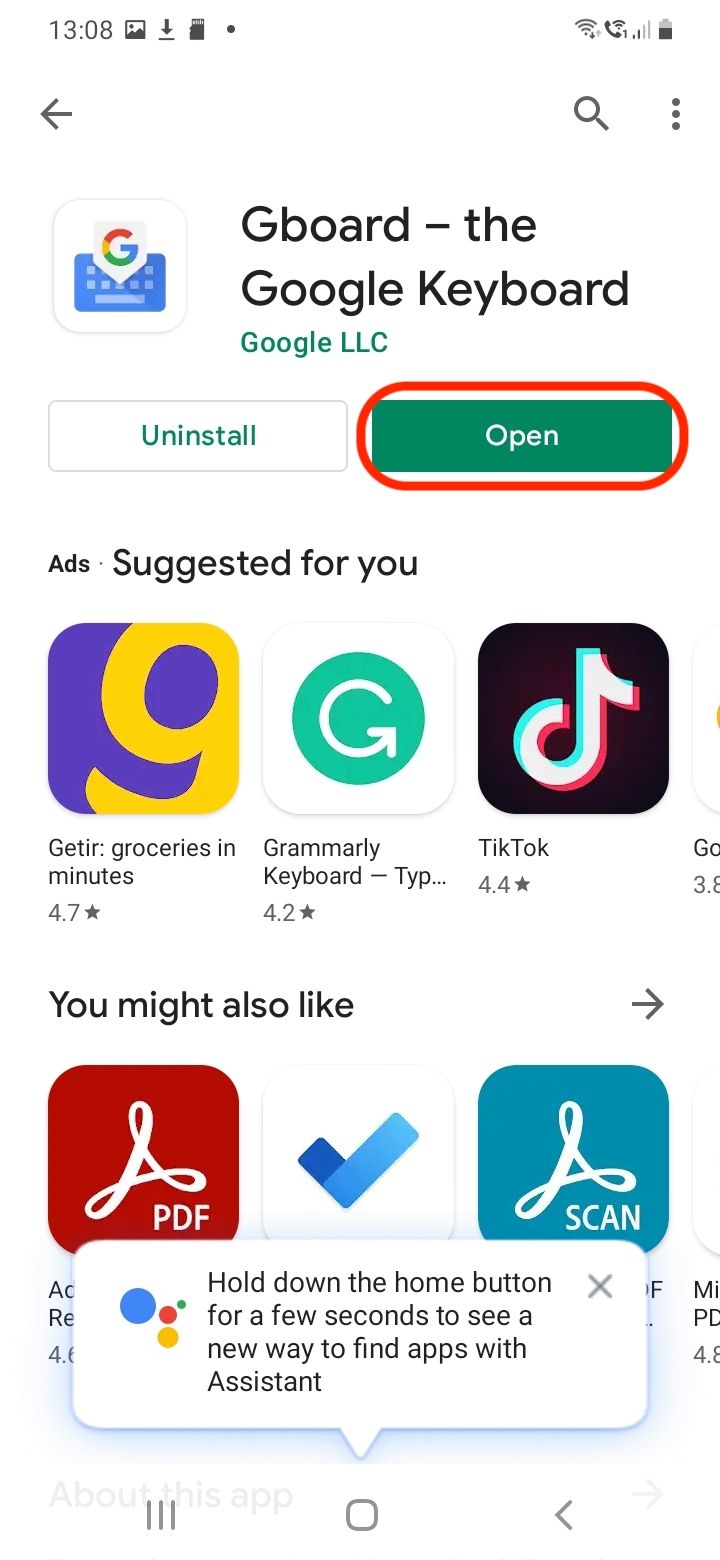Open the recent apps button
Image resolution: width=720 pixels, height=1560 pixels.
coord(160,1515)
